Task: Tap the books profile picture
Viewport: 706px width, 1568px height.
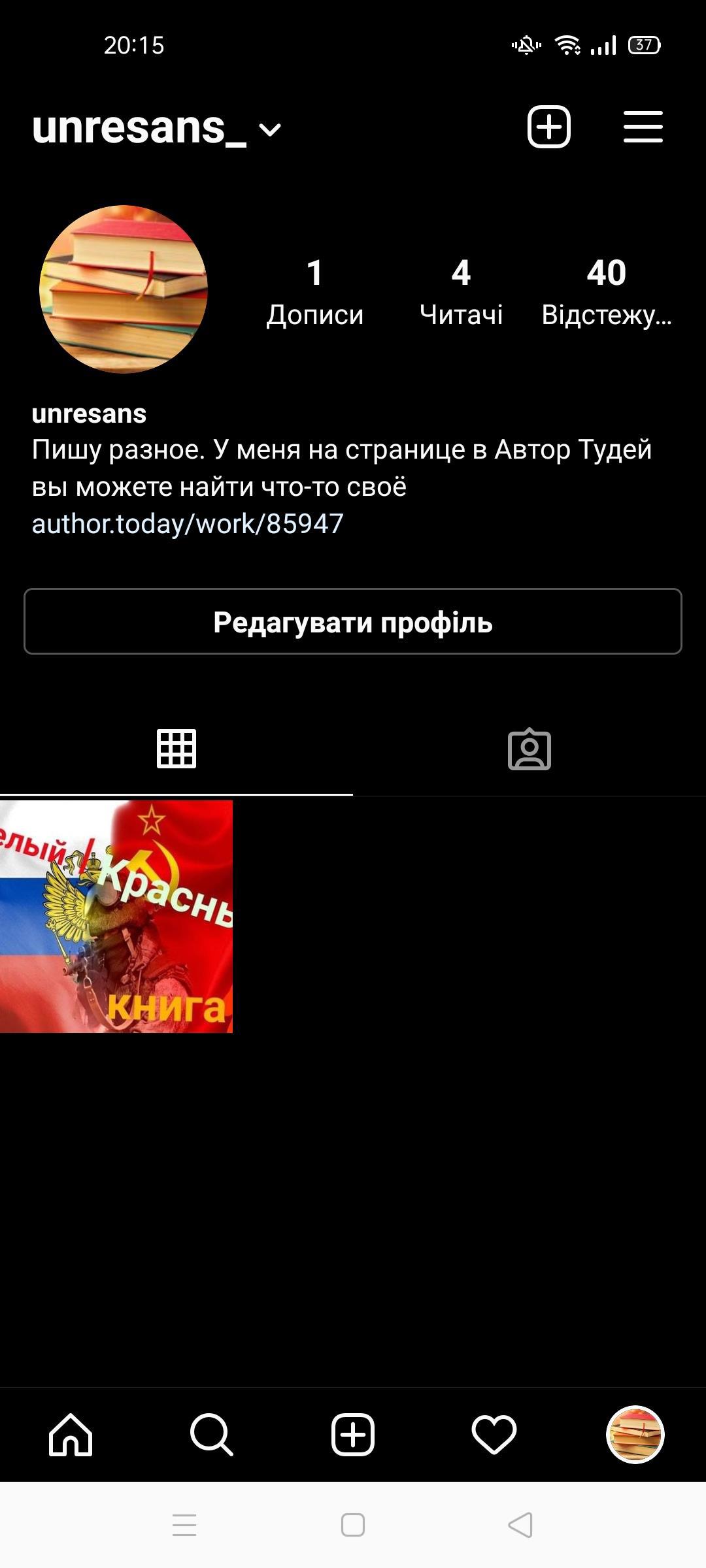Action: (124, 289)
